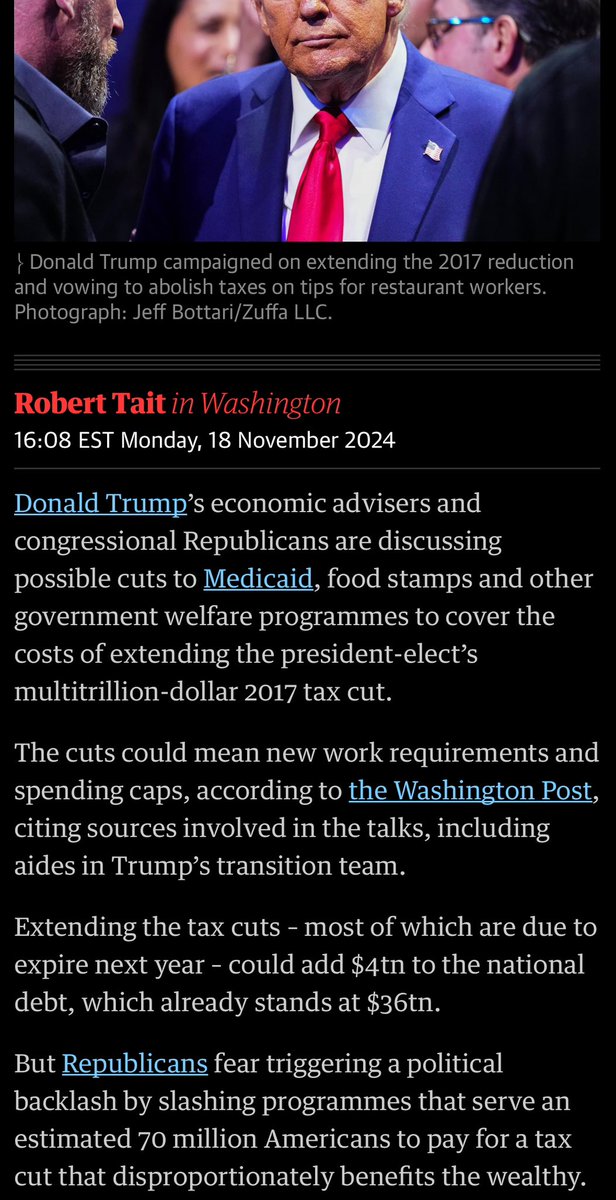Open the Republicans topic link
This screenshot has height=1200, width=616.
pos(135,1063)
